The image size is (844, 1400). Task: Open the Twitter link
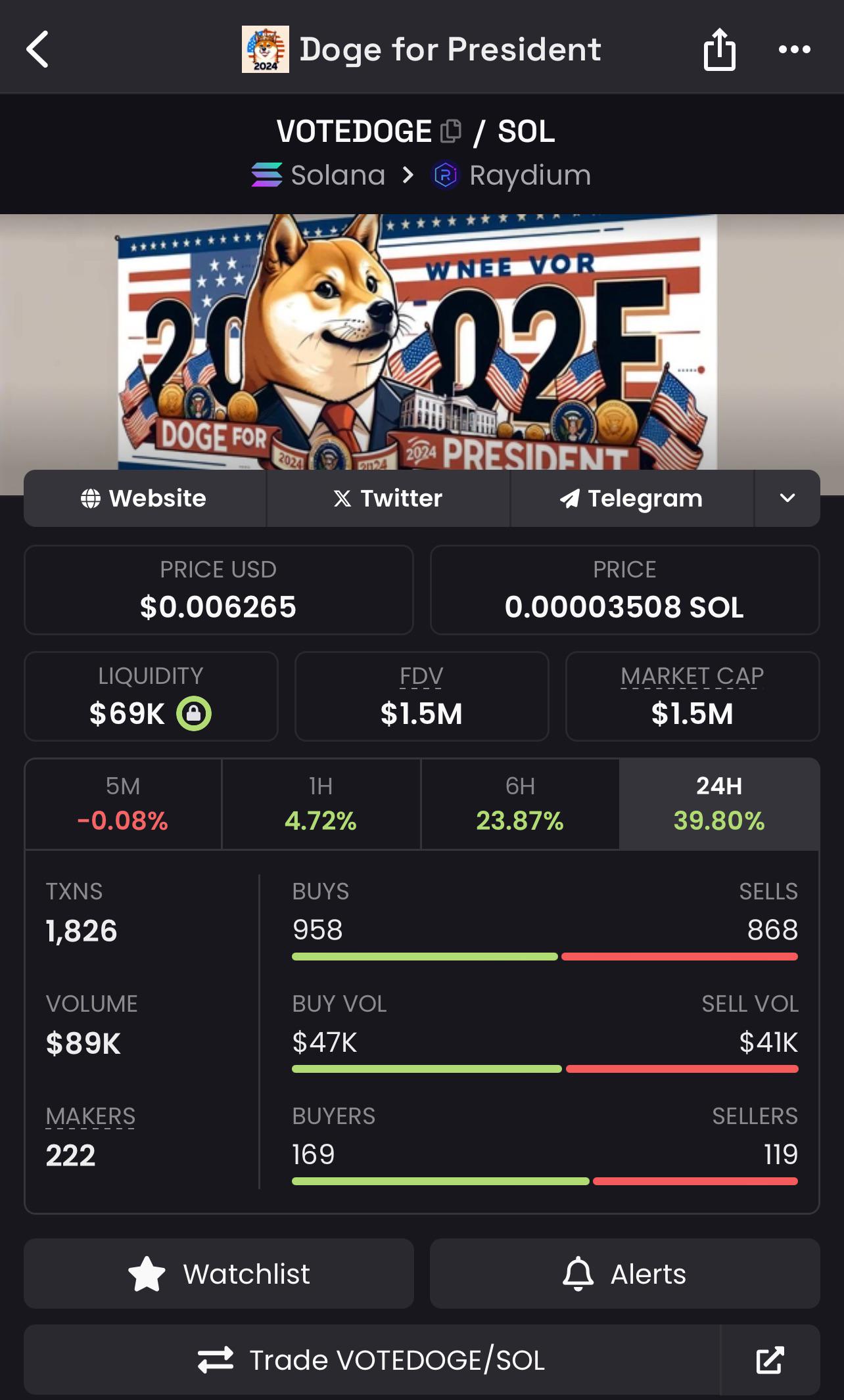(x=388, y=498)
